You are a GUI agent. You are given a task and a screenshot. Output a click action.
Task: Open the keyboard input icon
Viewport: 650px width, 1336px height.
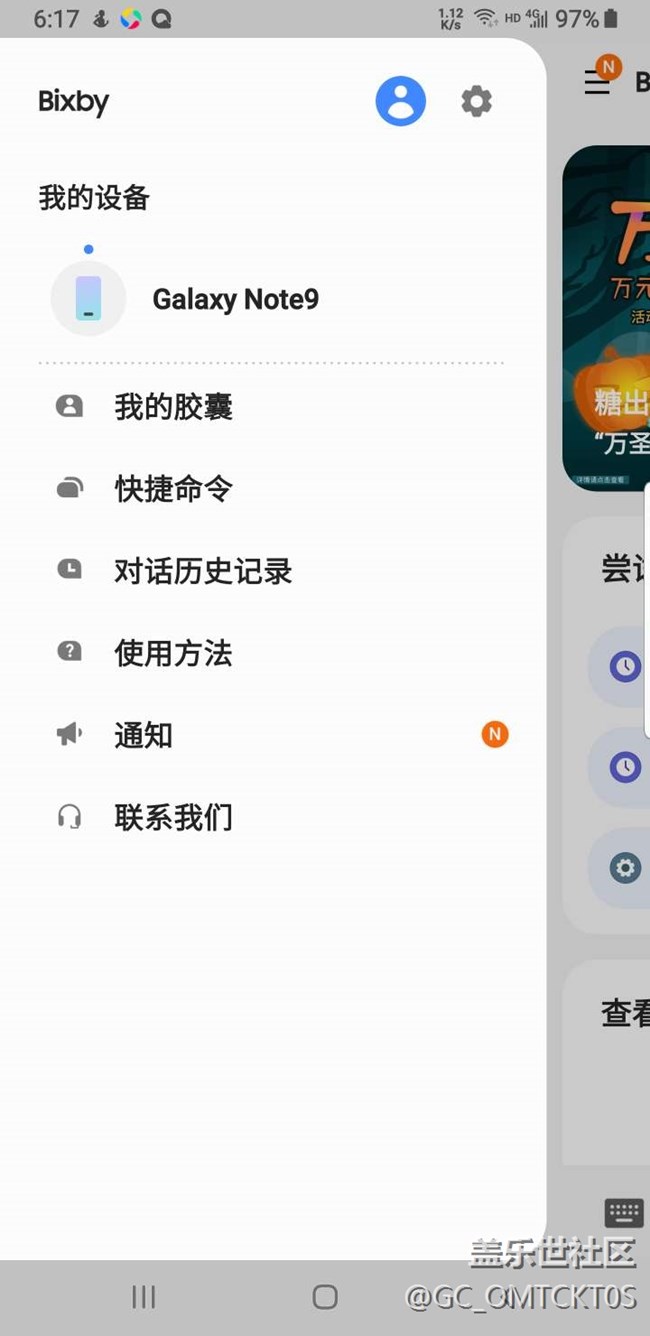tap(624, 1213)
